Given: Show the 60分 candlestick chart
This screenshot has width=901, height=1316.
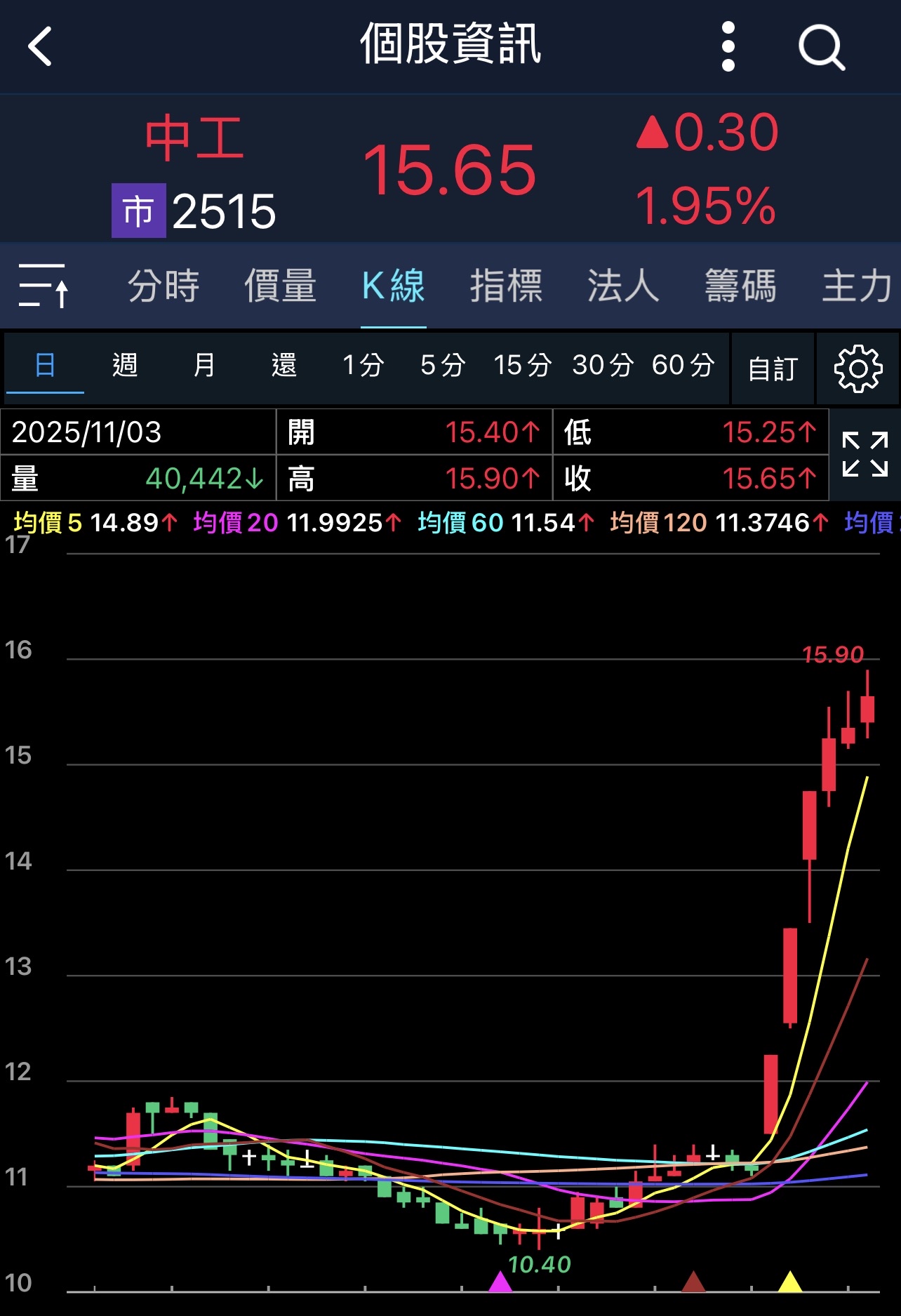Looking at the screenshot, I should coord(683,366).
